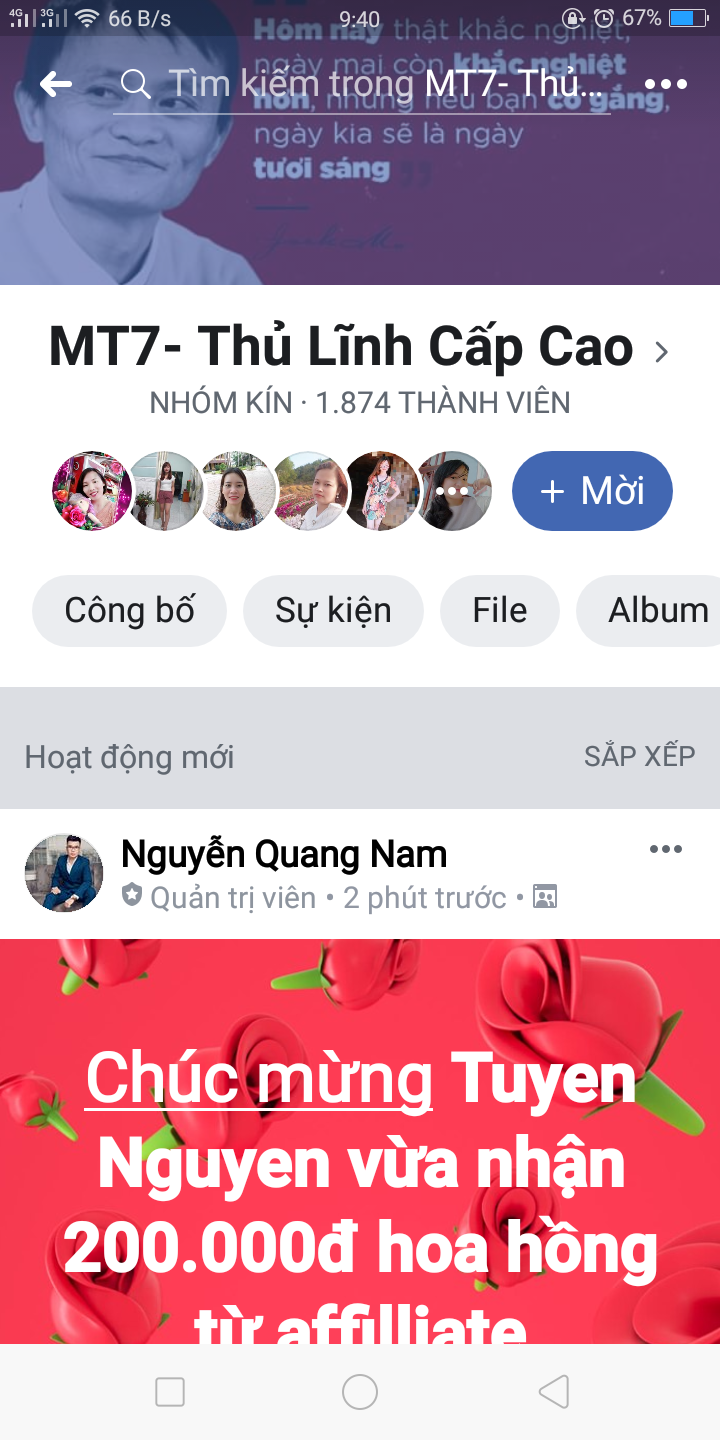This screenshot has height=1440, width=720.
Task: Open recent apps from navigation bar
Action: [170, 1391]
